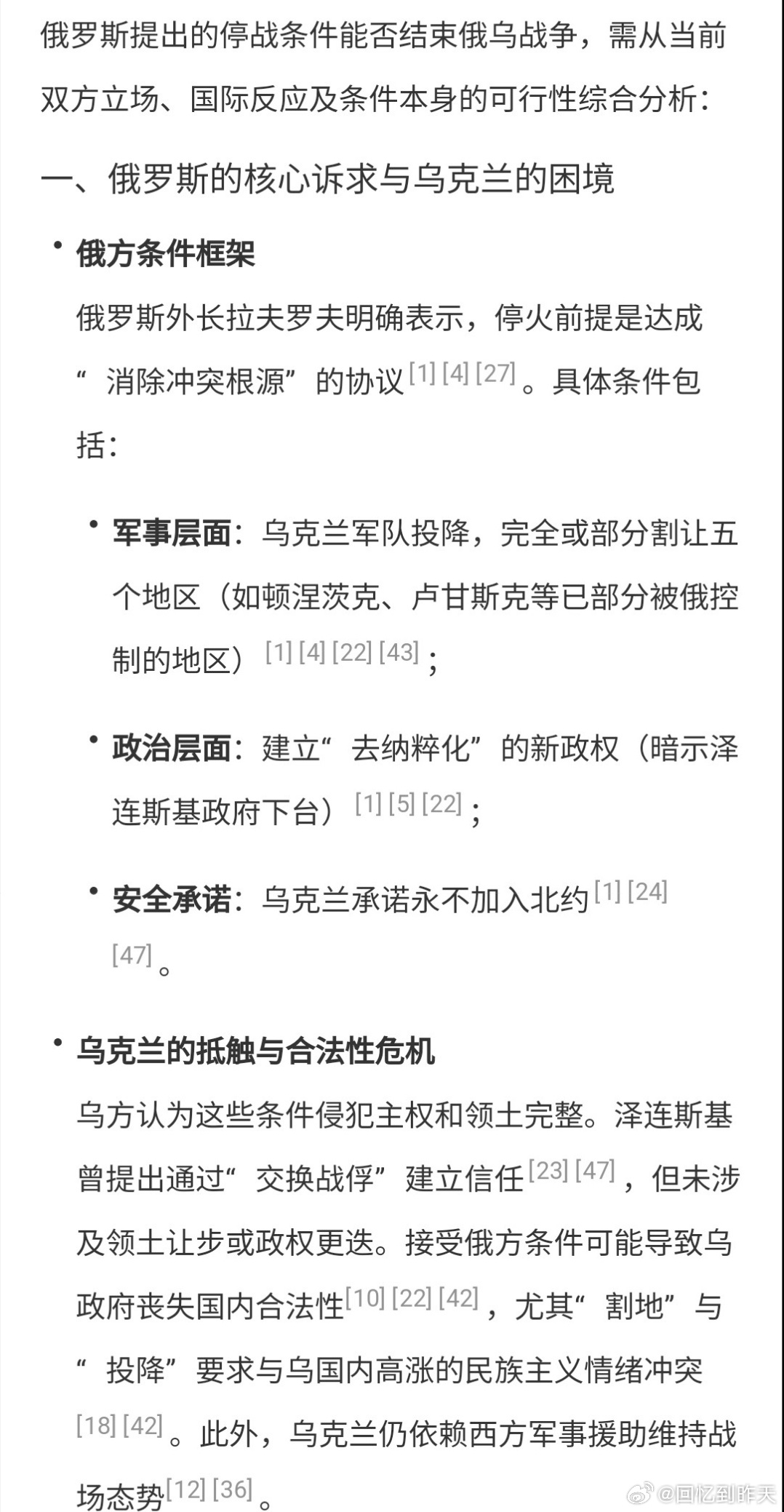Open citation [43] in 军事层面 item

[399, 651]
